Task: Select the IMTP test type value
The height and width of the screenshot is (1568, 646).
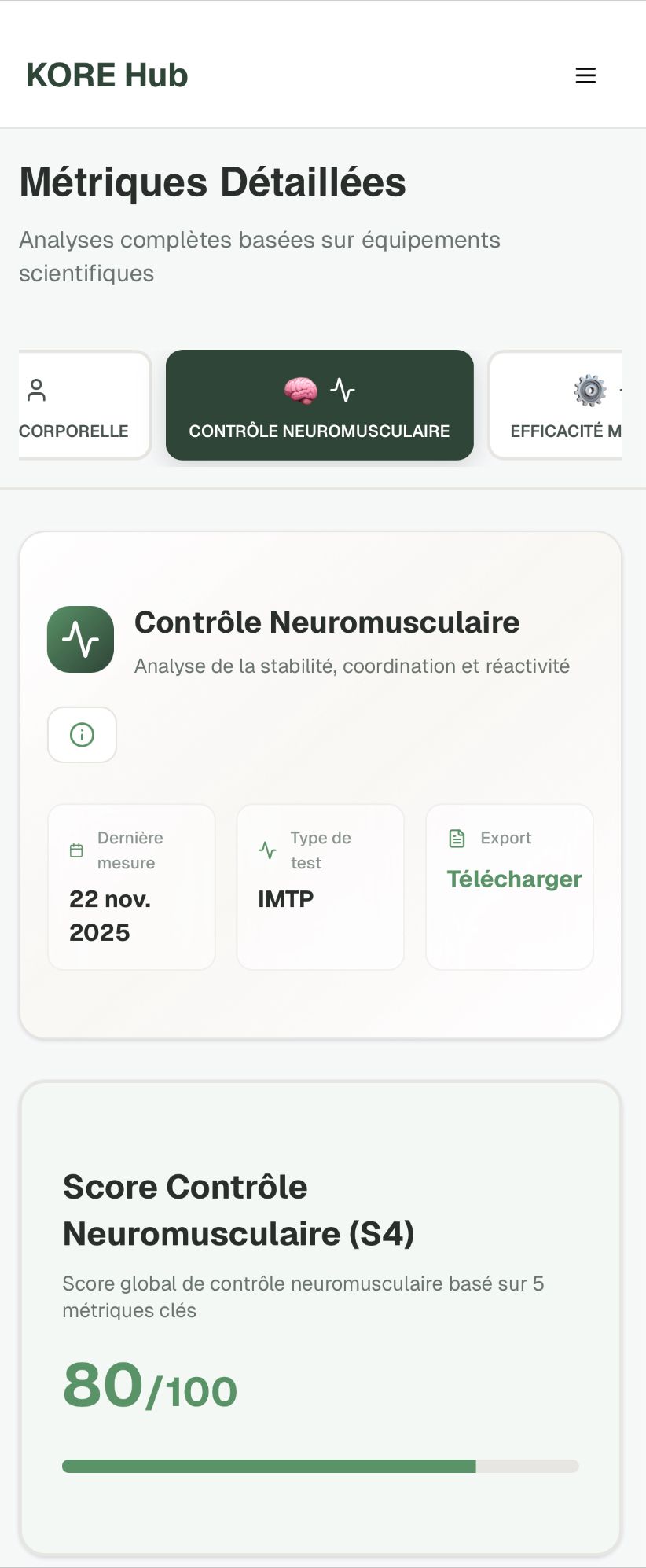Action: click(285, 899)
